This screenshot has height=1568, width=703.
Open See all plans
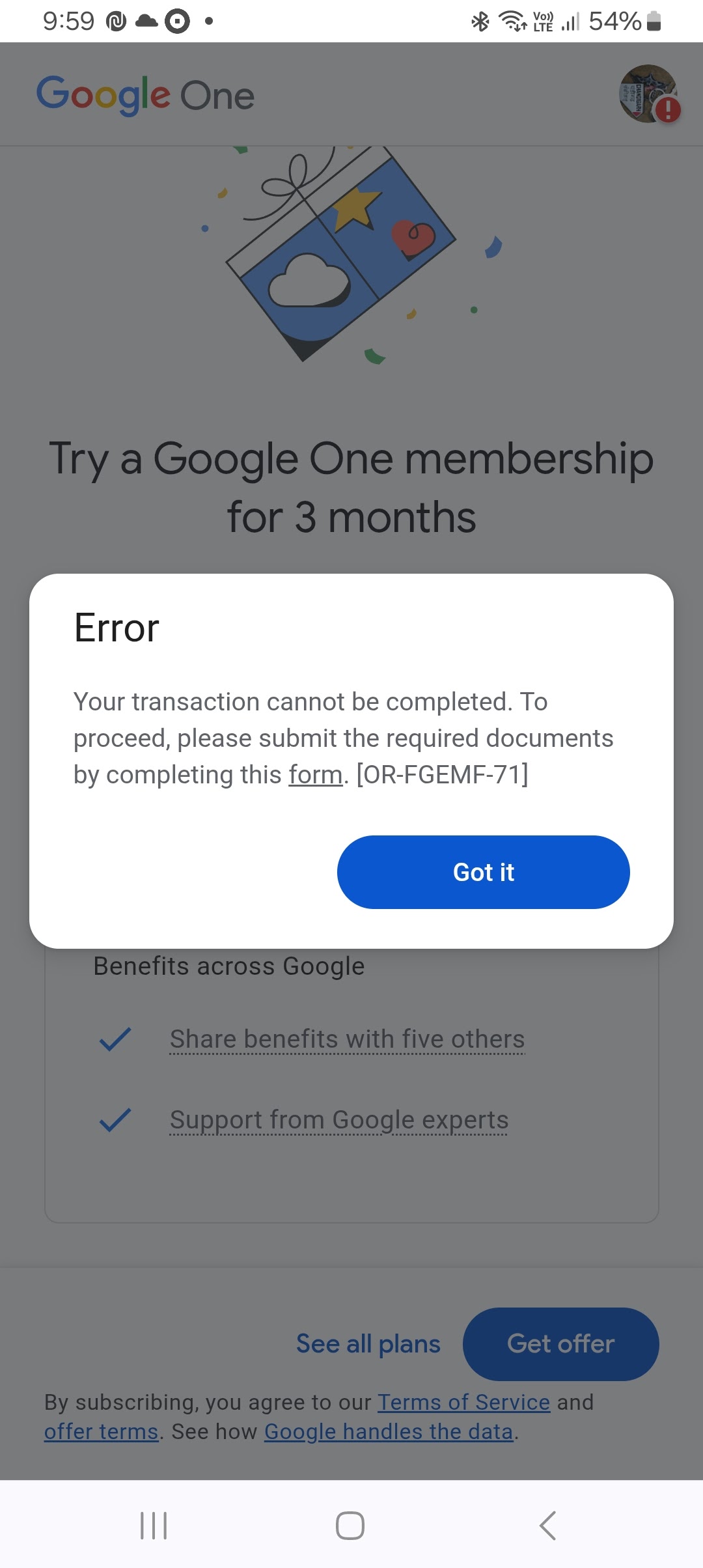(x=368, y=1344)
